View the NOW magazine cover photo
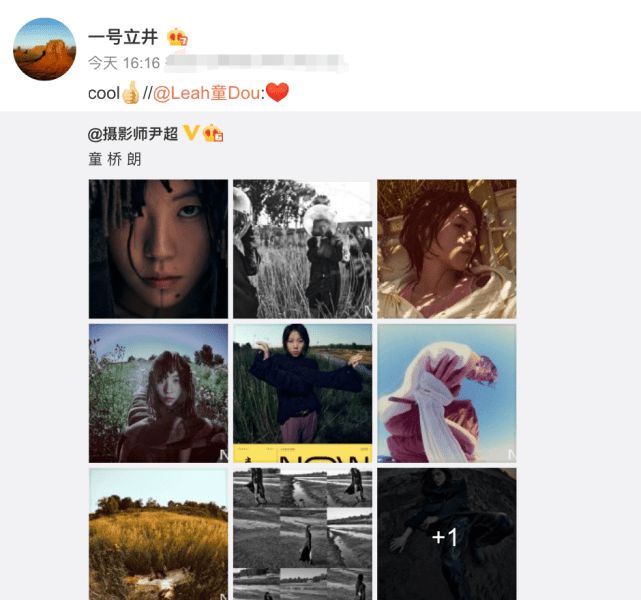Viewport: 641px width, 600px height. (302, 392)
